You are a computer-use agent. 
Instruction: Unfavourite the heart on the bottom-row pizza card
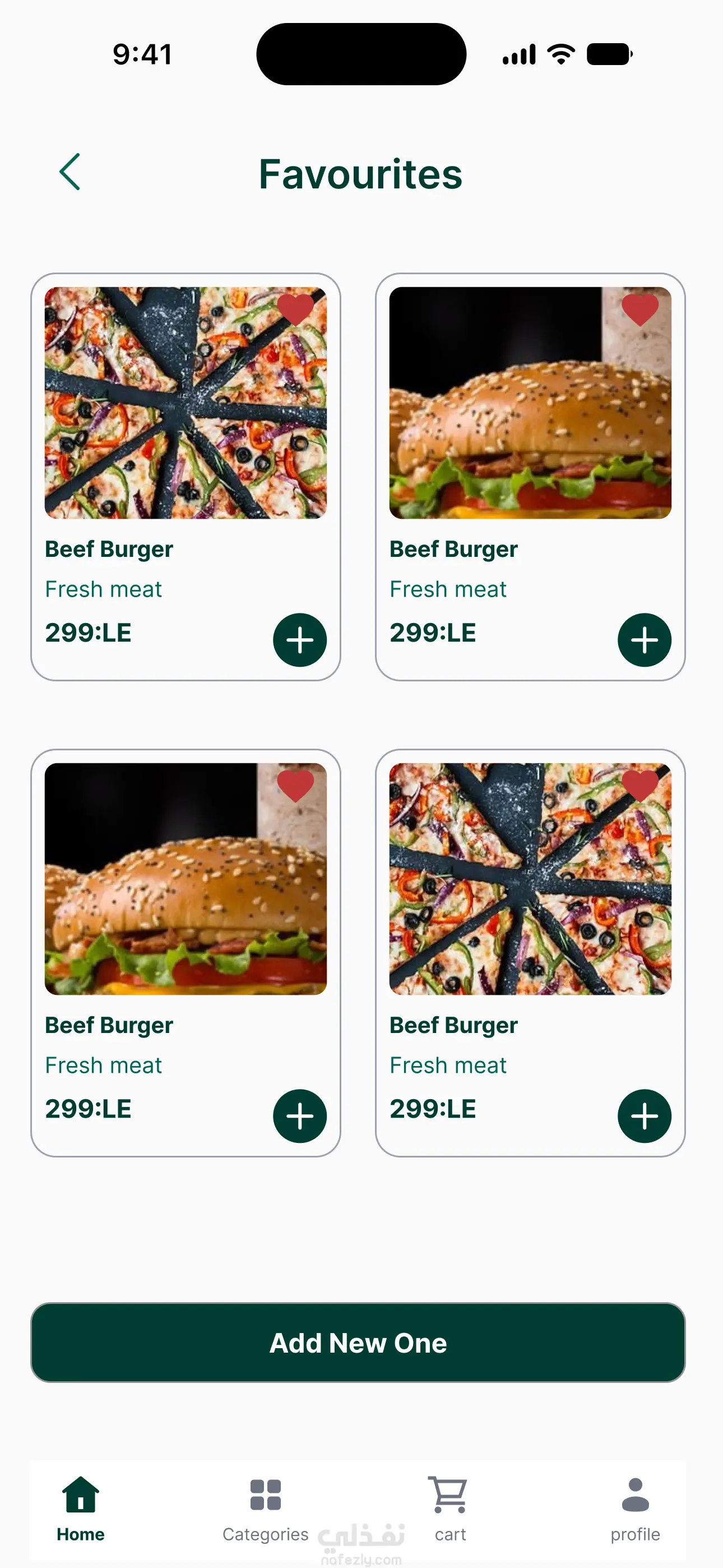(640, 785)
